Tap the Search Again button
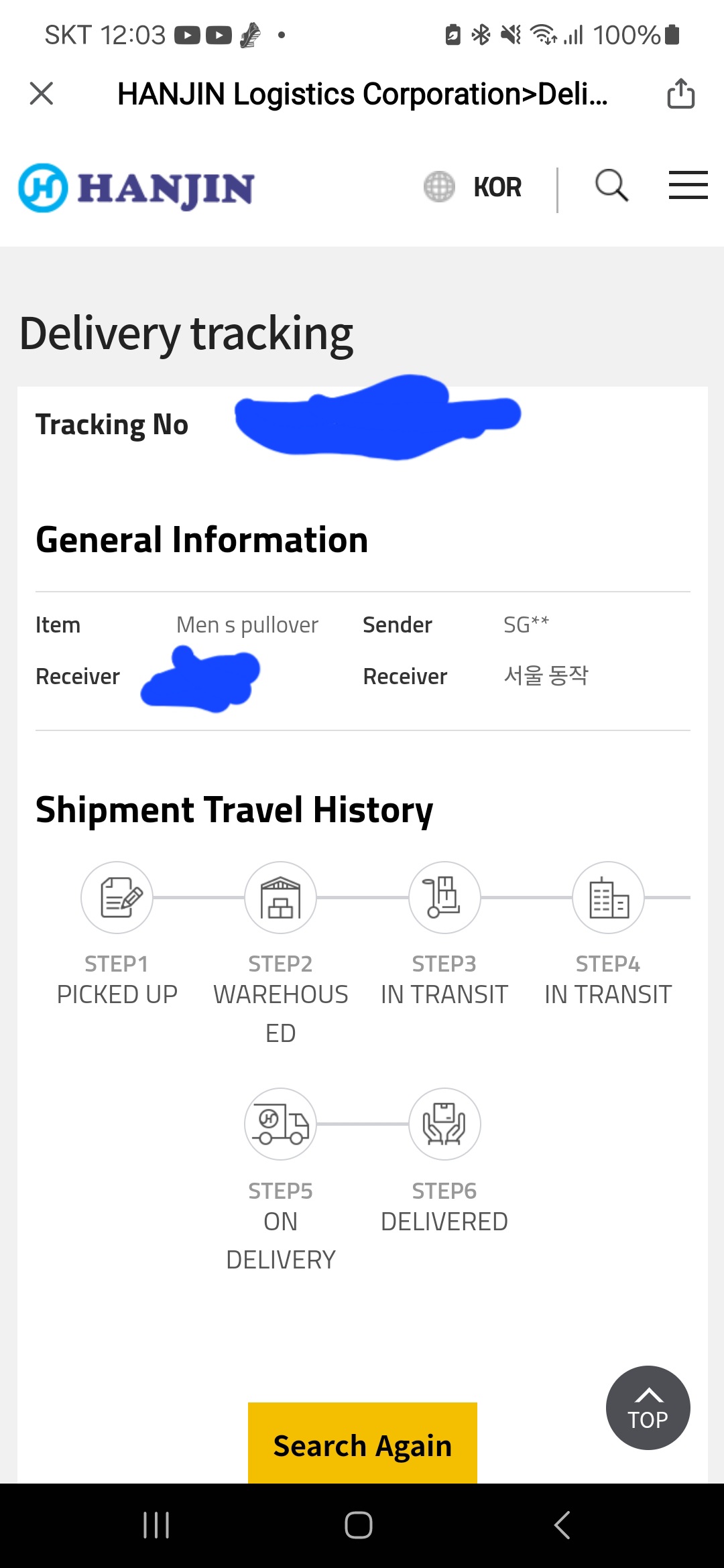724x1568 pixels. pos(363,1444)
